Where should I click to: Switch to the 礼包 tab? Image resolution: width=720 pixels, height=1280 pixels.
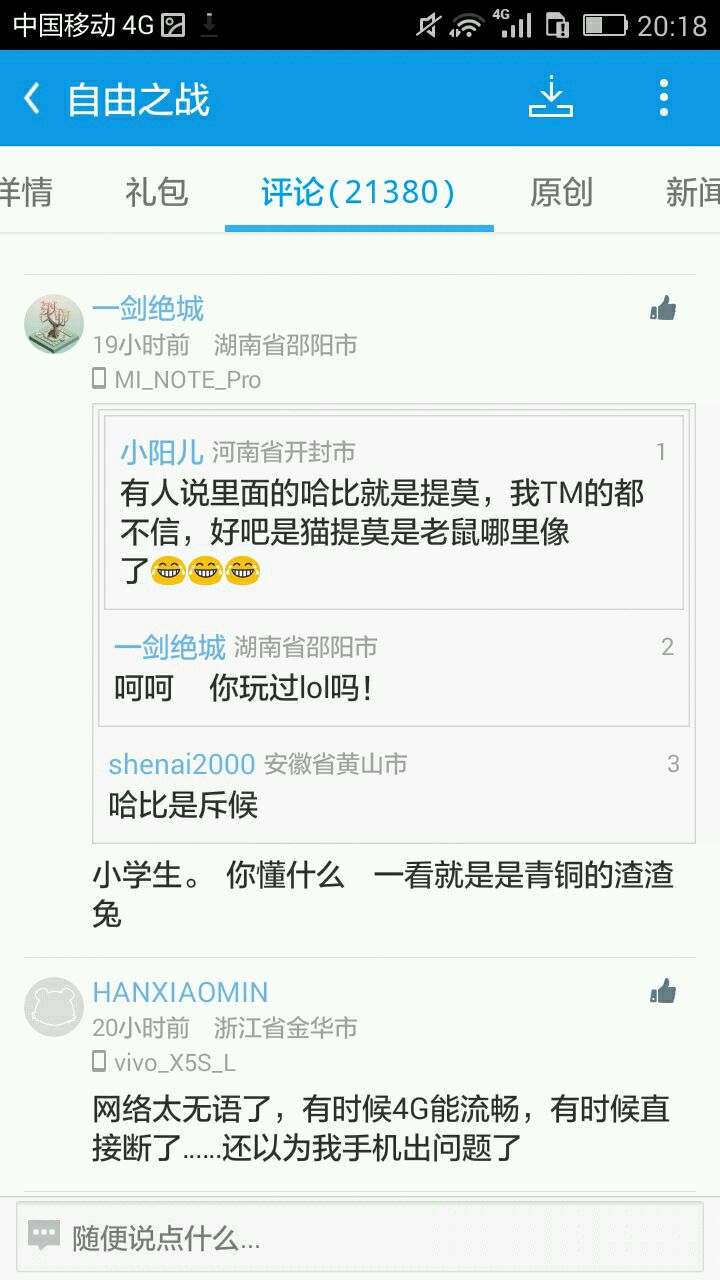pyautogui.click(x=157, y=192)
